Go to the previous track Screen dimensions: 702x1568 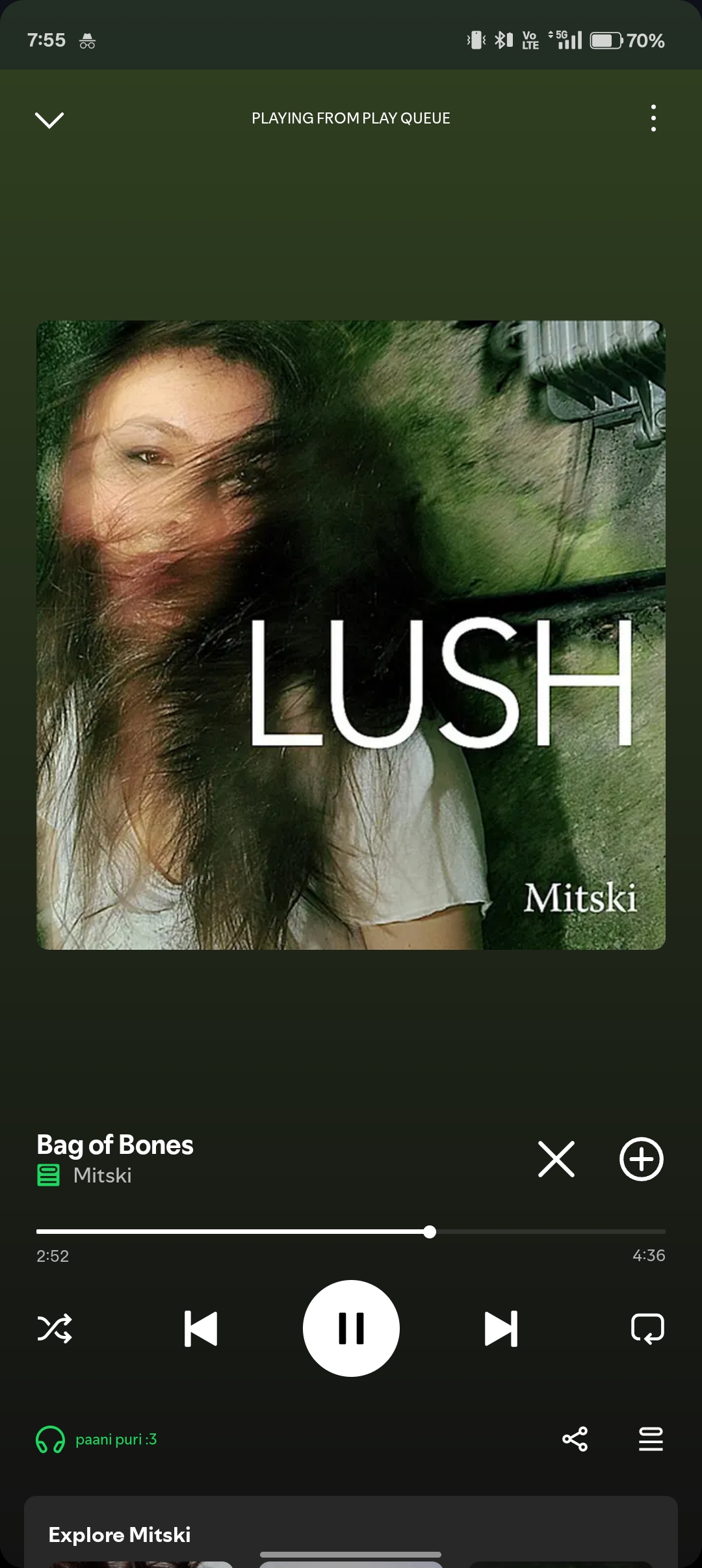click(201, 1328)
